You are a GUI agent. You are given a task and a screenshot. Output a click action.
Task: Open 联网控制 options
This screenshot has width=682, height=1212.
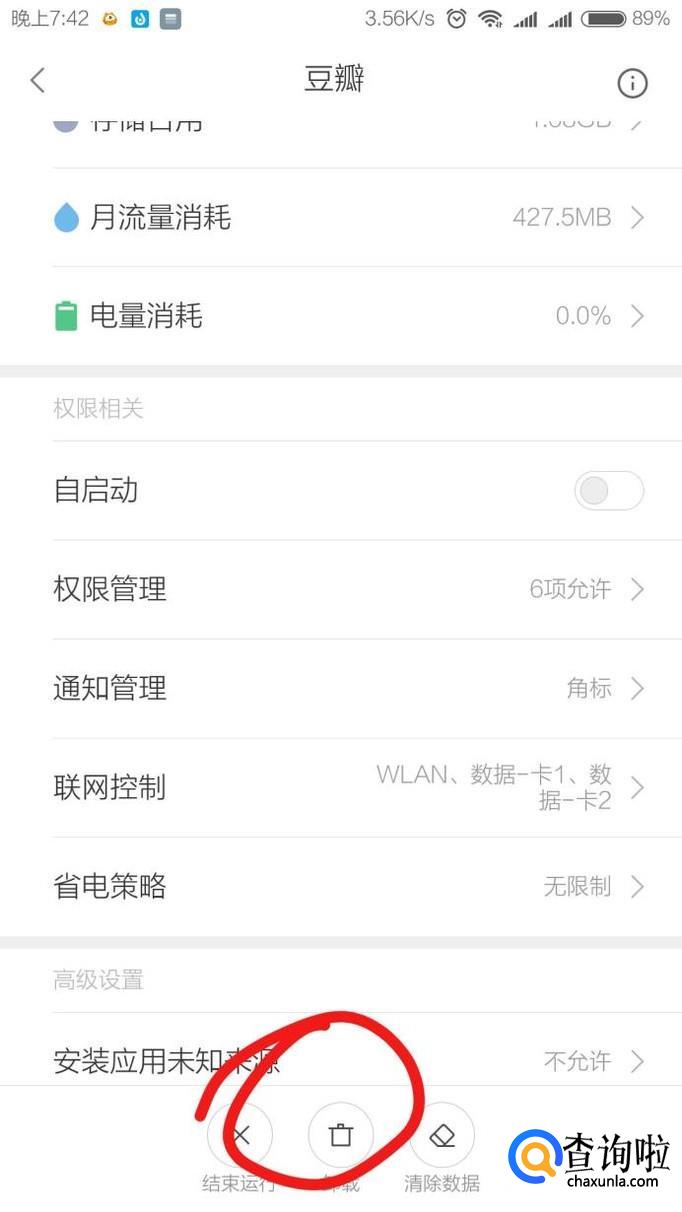341,787
